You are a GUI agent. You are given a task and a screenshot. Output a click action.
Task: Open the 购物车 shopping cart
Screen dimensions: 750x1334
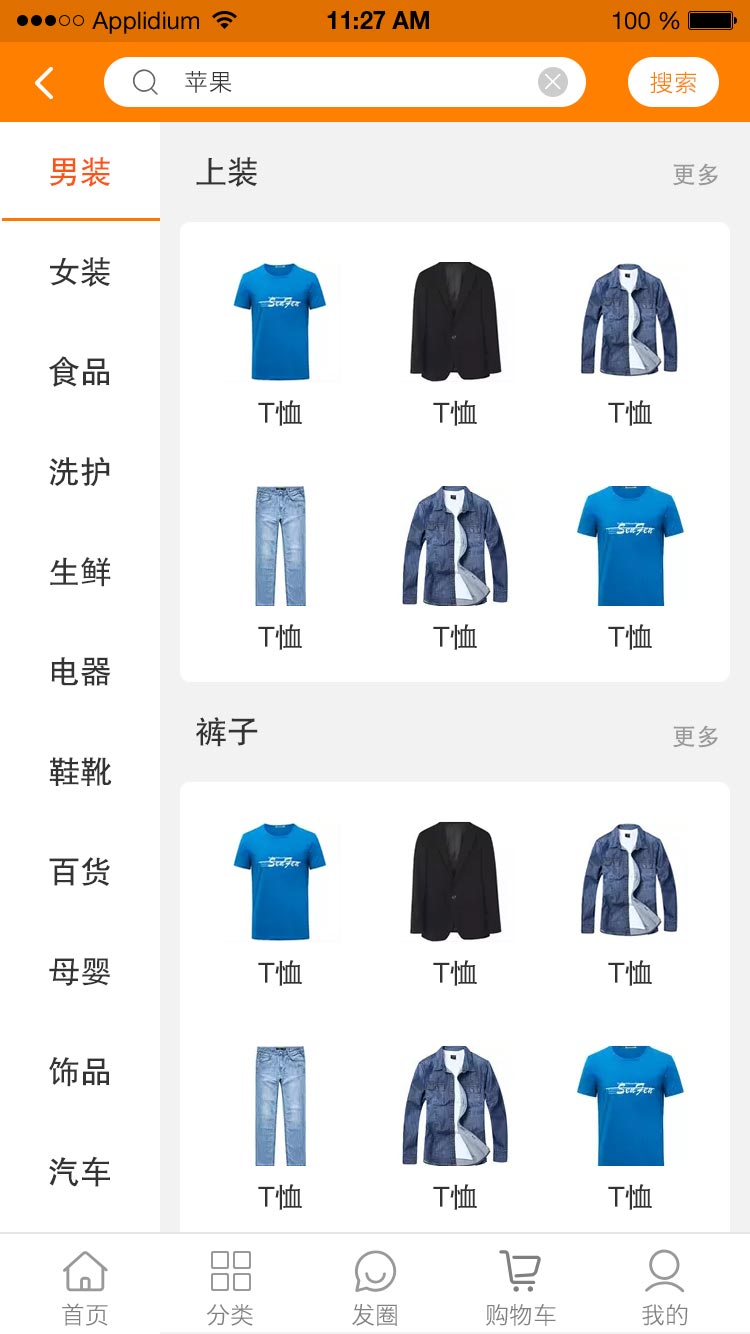(x=520, y=1288)
